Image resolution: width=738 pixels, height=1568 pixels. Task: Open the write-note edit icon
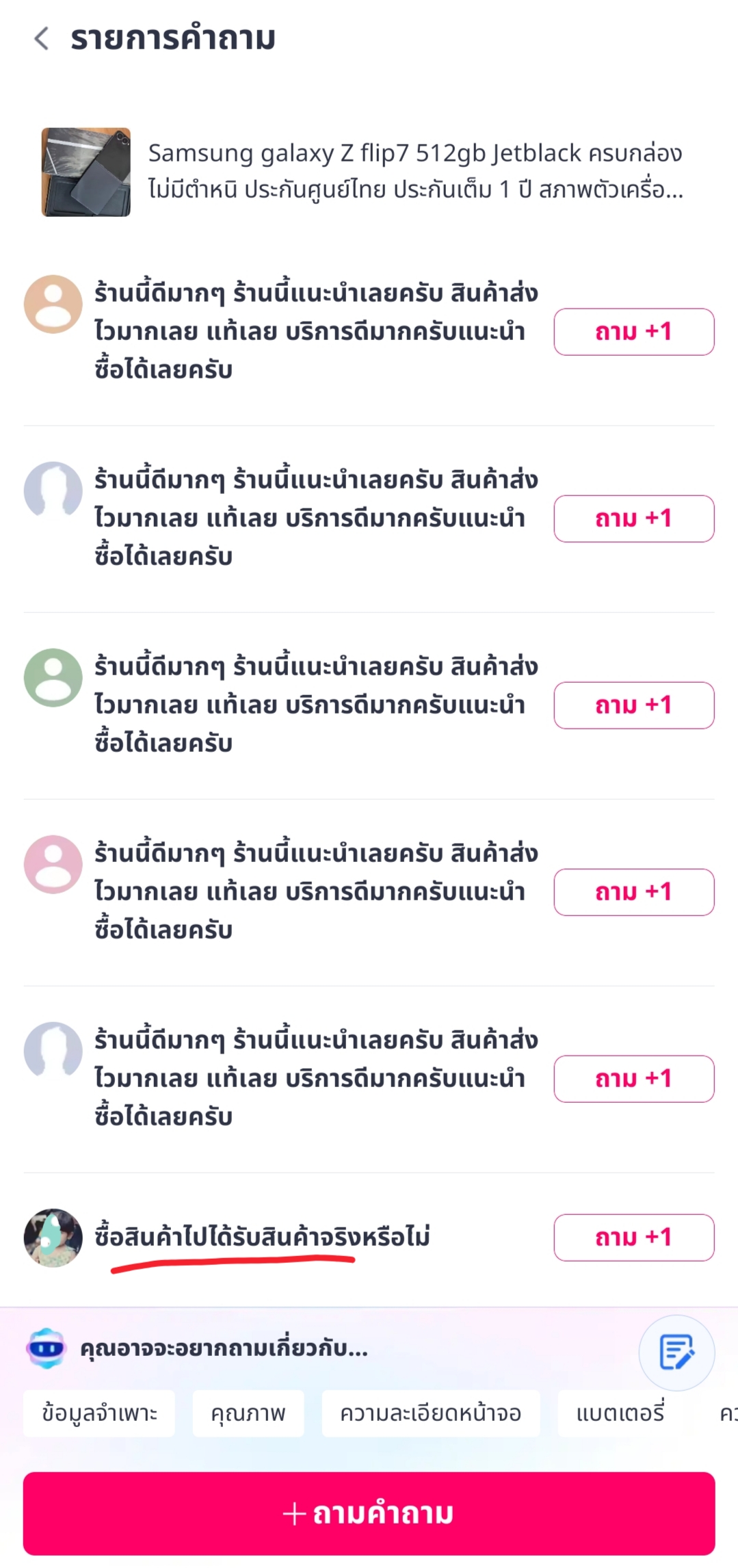[676, 1353]
